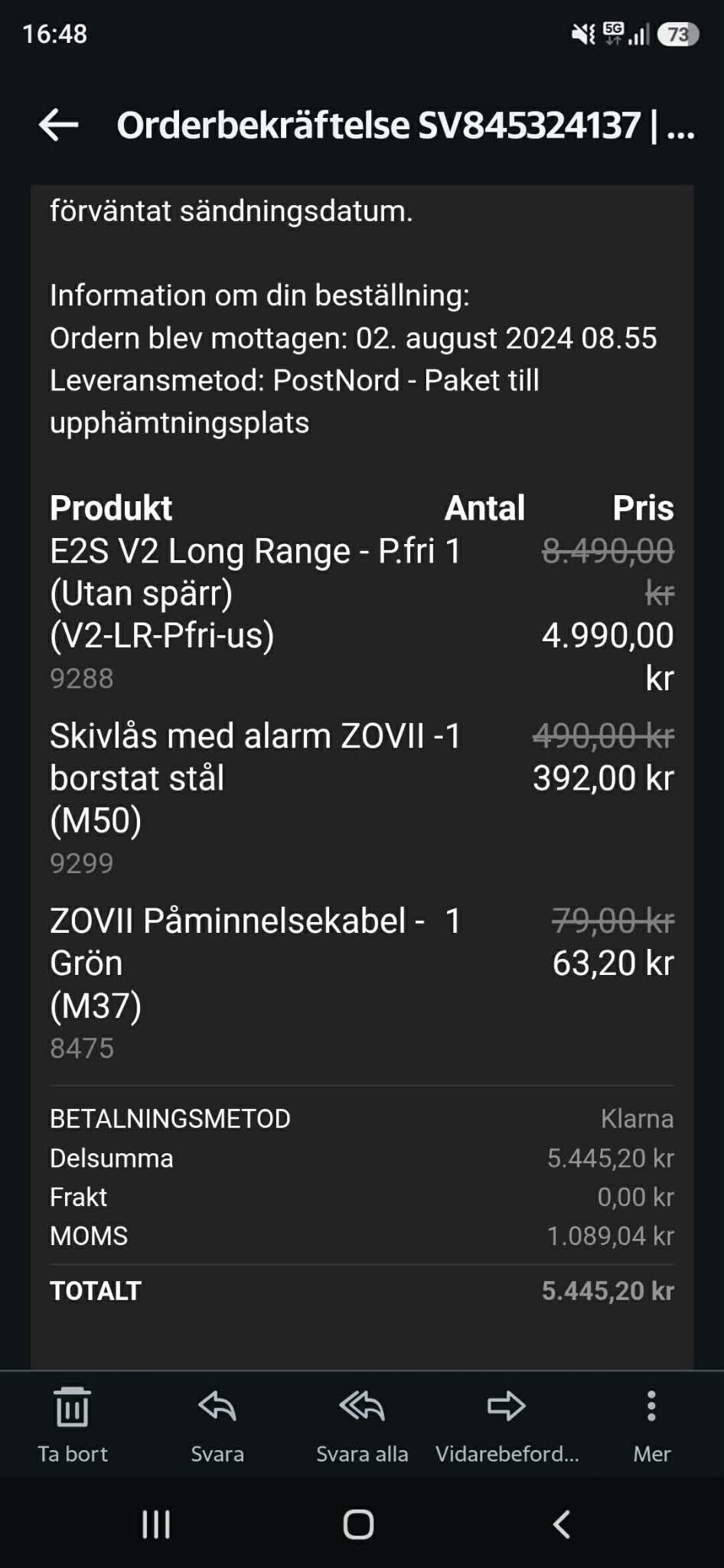Open recent apps from the navigation bar
The width and height of the screenshot is (724, 1568).
pyautogui.click(x=156, y=1524)
